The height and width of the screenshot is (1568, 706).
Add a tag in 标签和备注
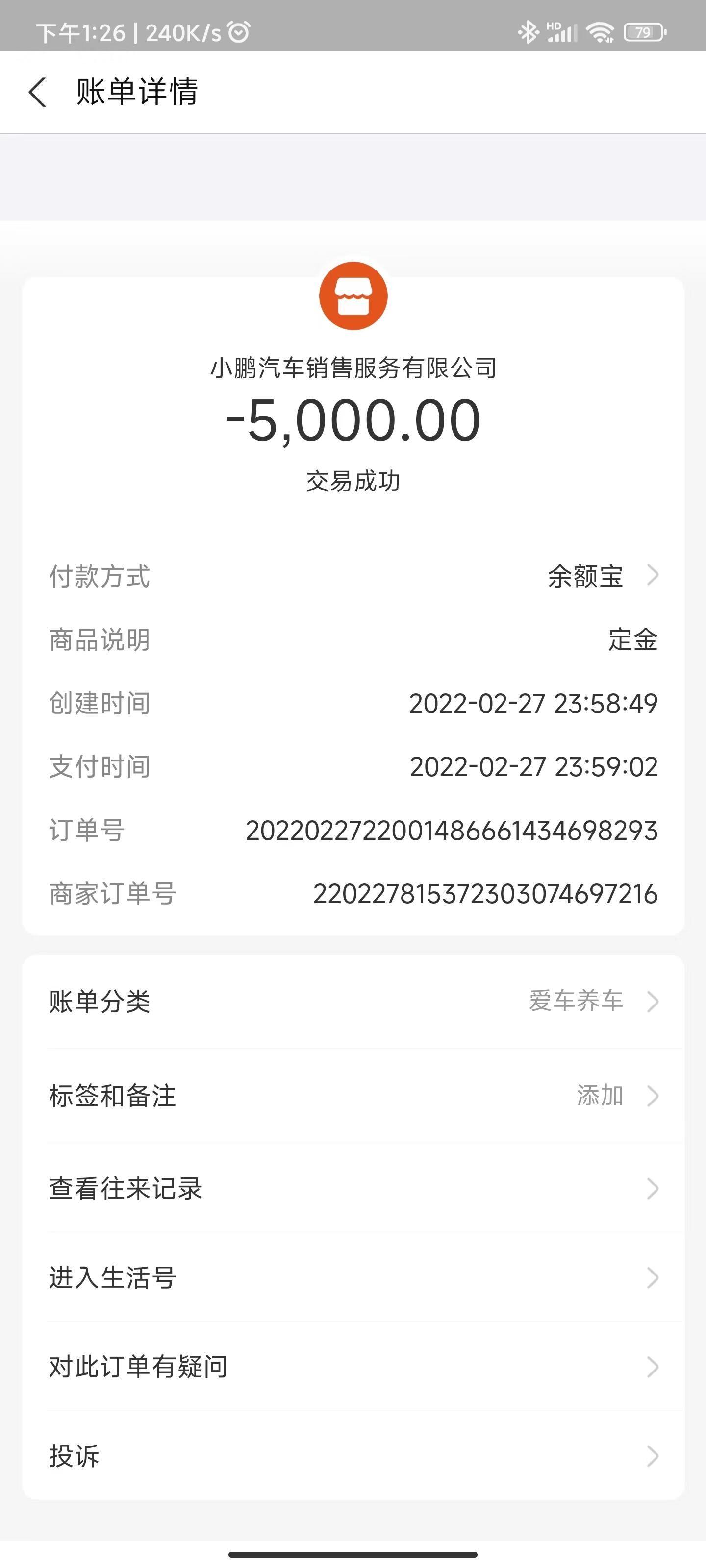tap(353, 1096)
